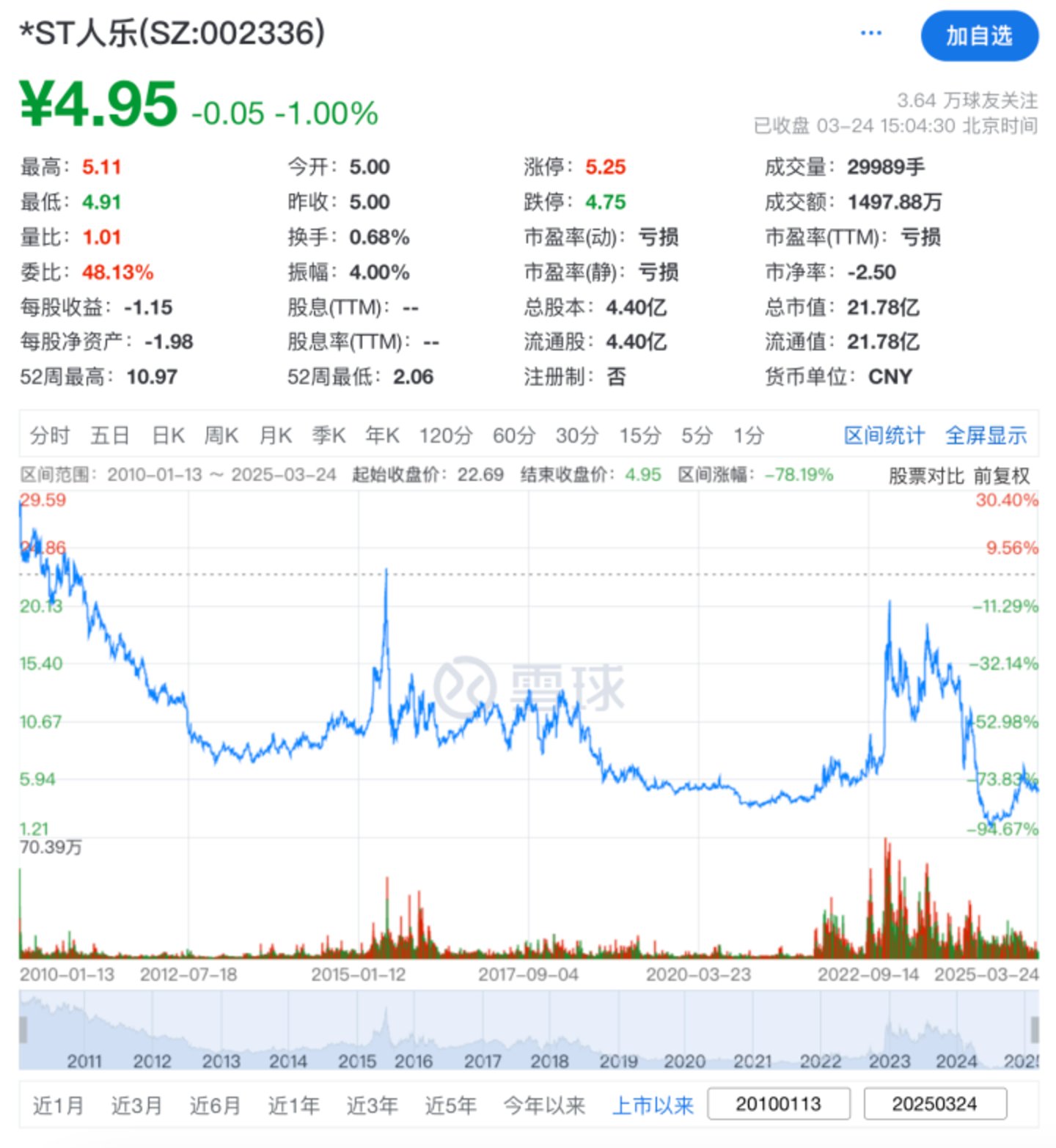Image resolution: width=1056 pixels, height=1148 pixels.
Task: Edit the start date field 20100113
Action: [x=778, y=1104]
